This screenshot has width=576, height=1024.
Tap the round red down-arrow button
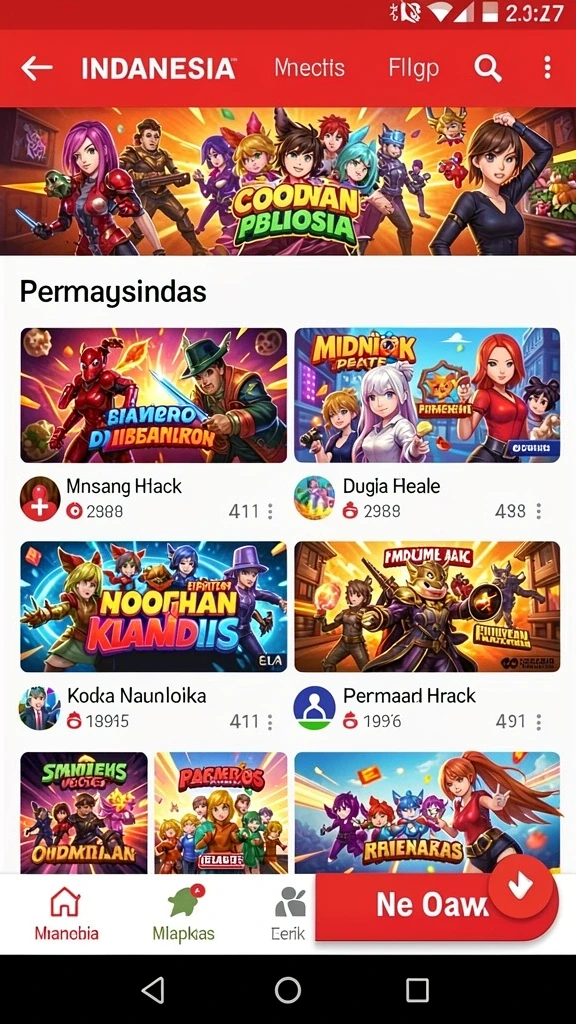tap(520, 886)
